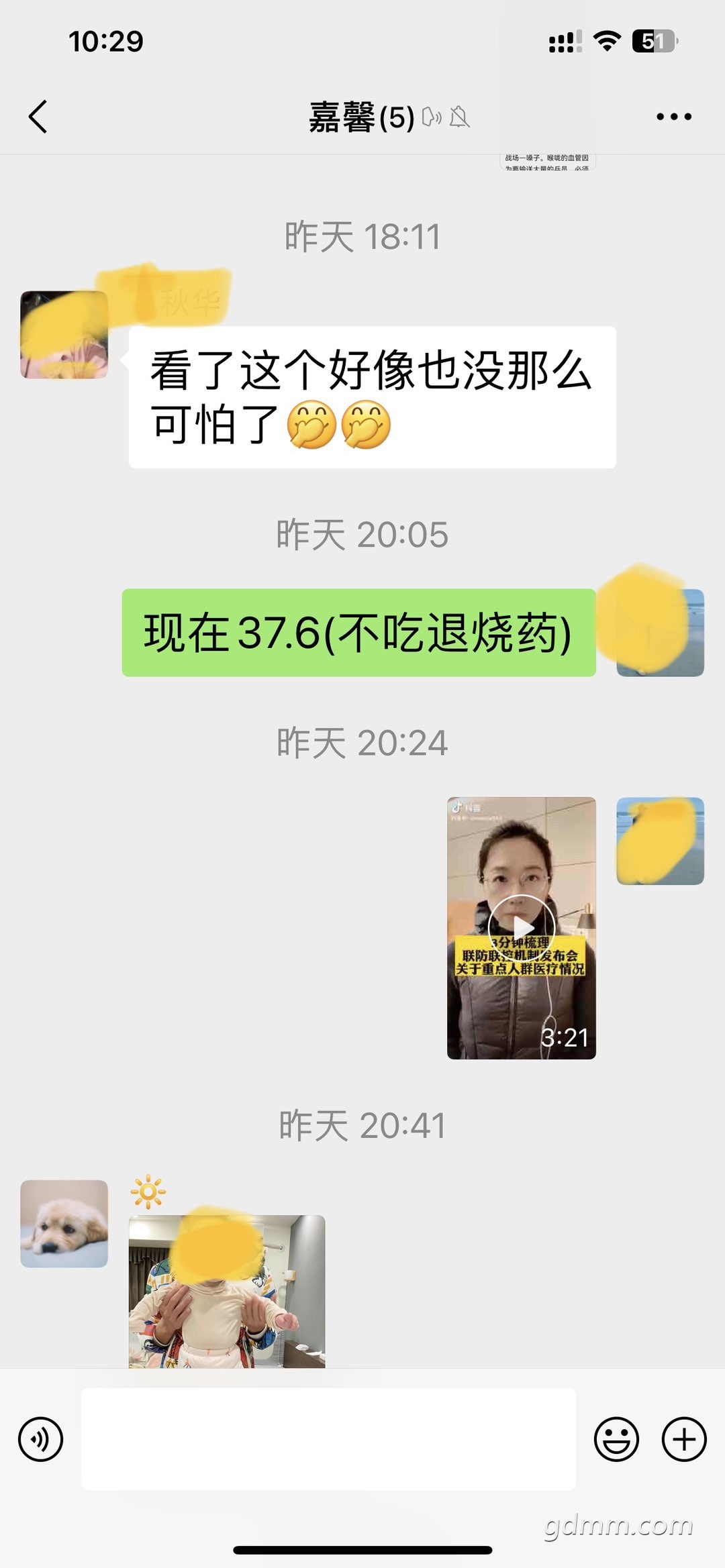Go back from the 嘉馨 group chat

point(38,117)
